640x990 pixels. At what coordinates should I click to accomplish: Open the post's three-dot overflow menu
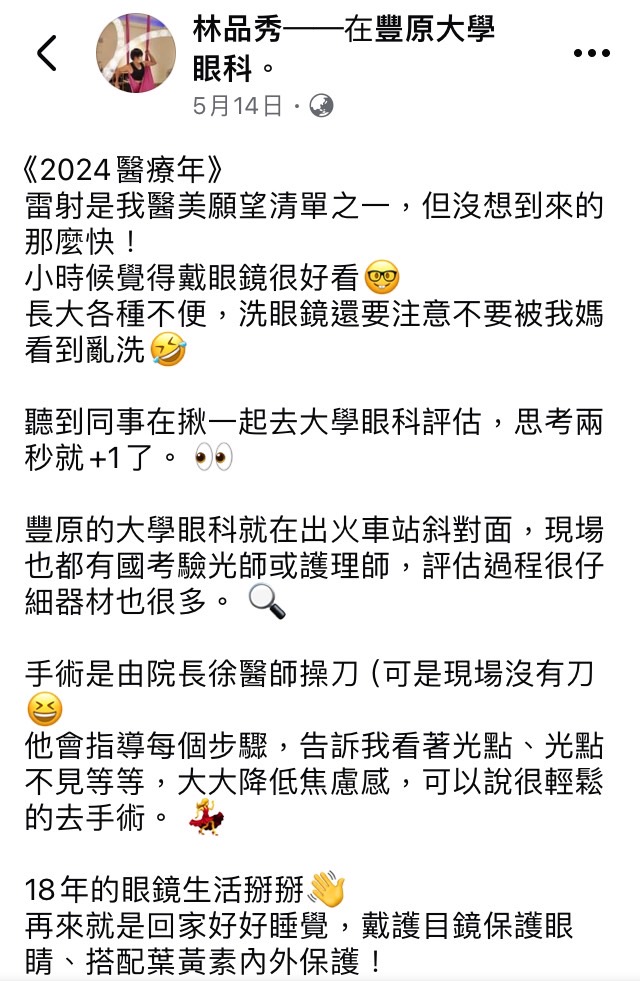click(591, 53)
